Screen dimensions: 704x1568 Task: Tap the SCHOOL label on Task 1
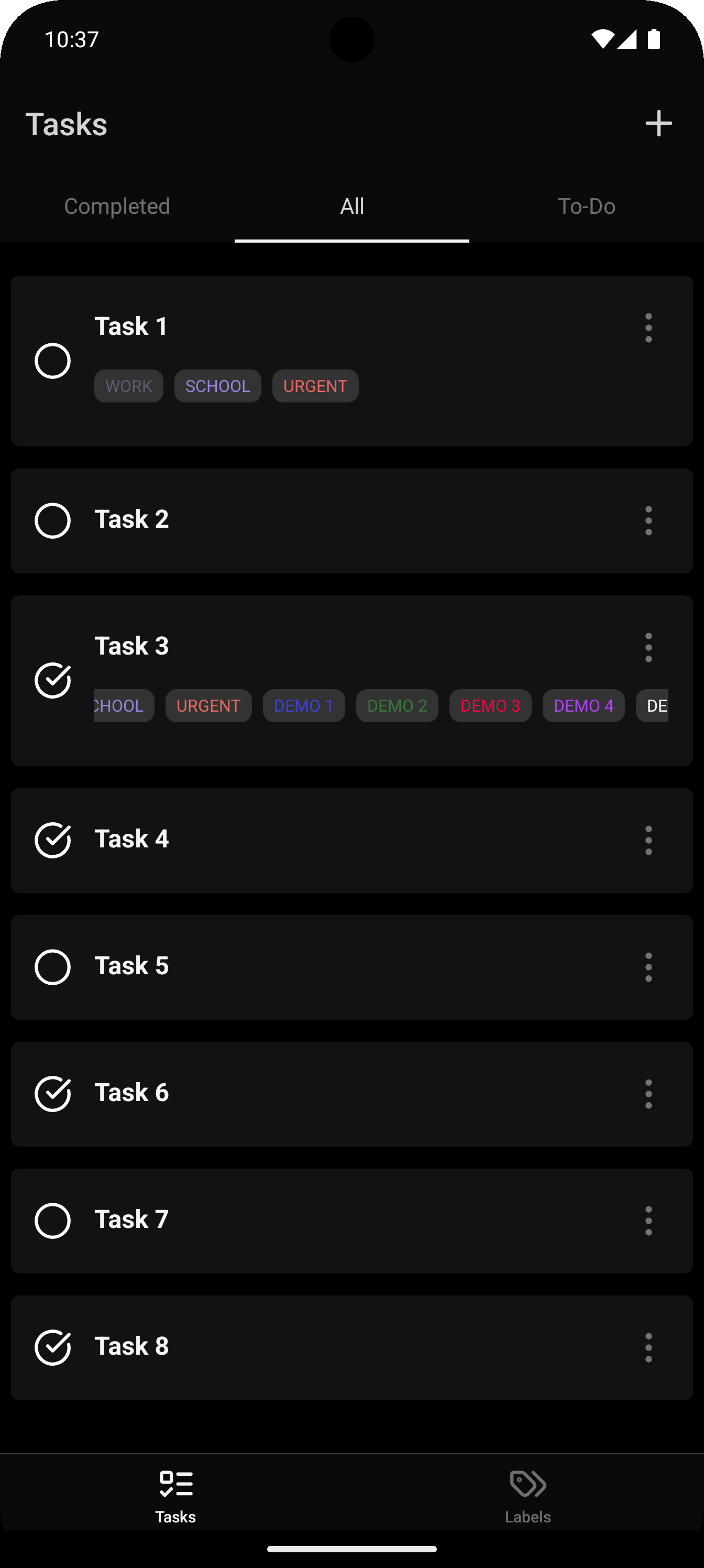coord(217,385)
